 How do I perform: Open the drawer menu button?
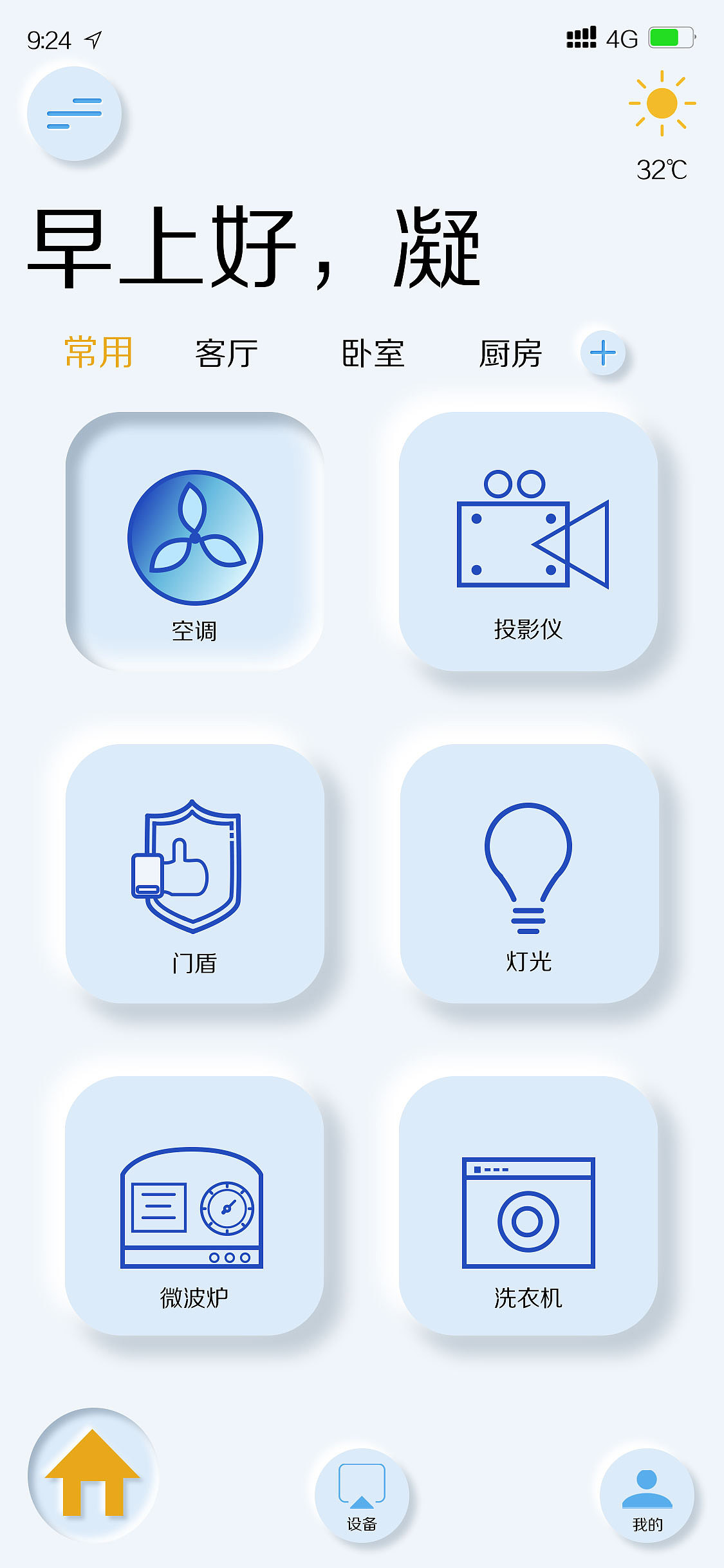(x=74, y=114)
